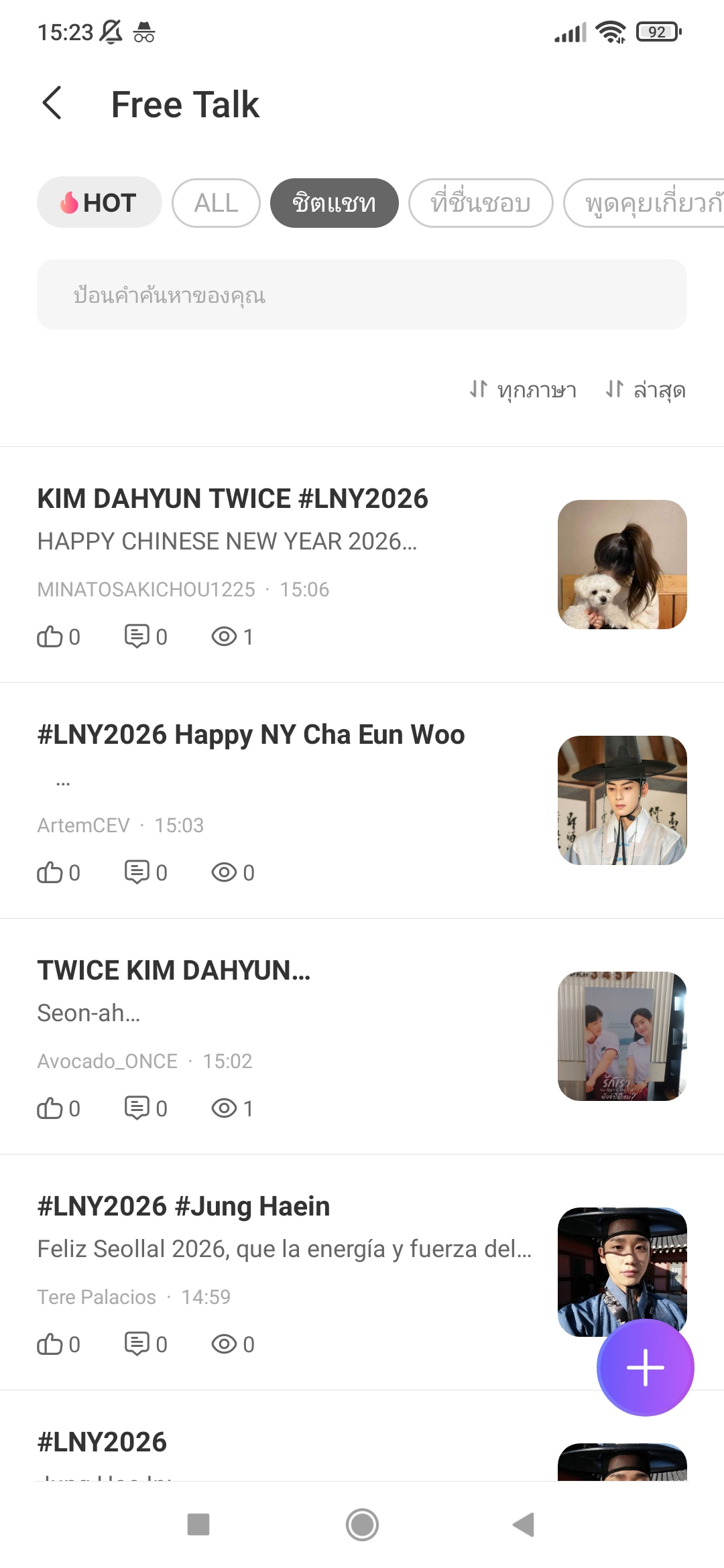724x1568 pixels.
Task: Select the HOT filter chip
Action: pos(99,203)
